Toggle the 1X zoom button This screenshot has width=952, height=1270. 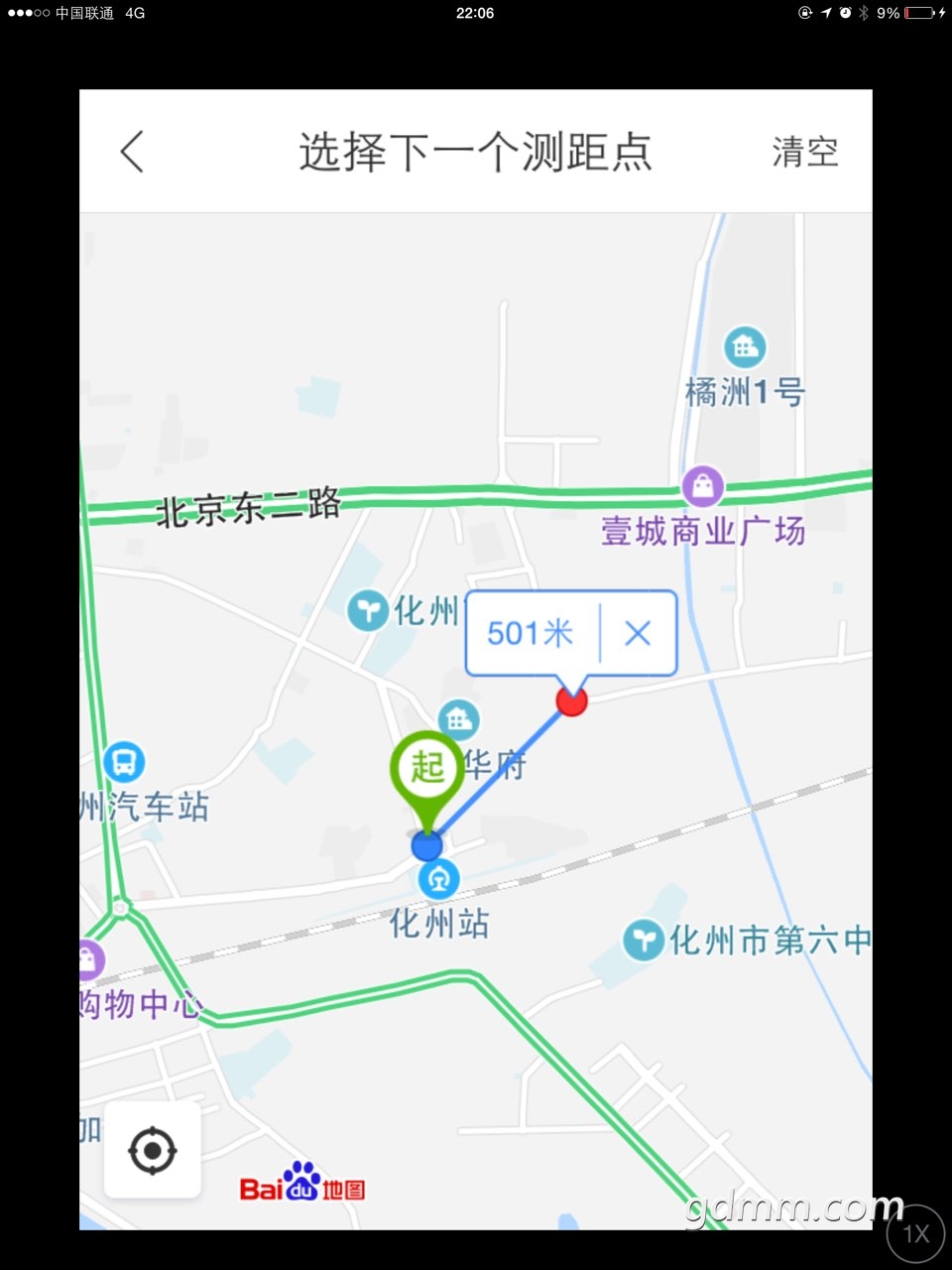[x=915, y=1233]
